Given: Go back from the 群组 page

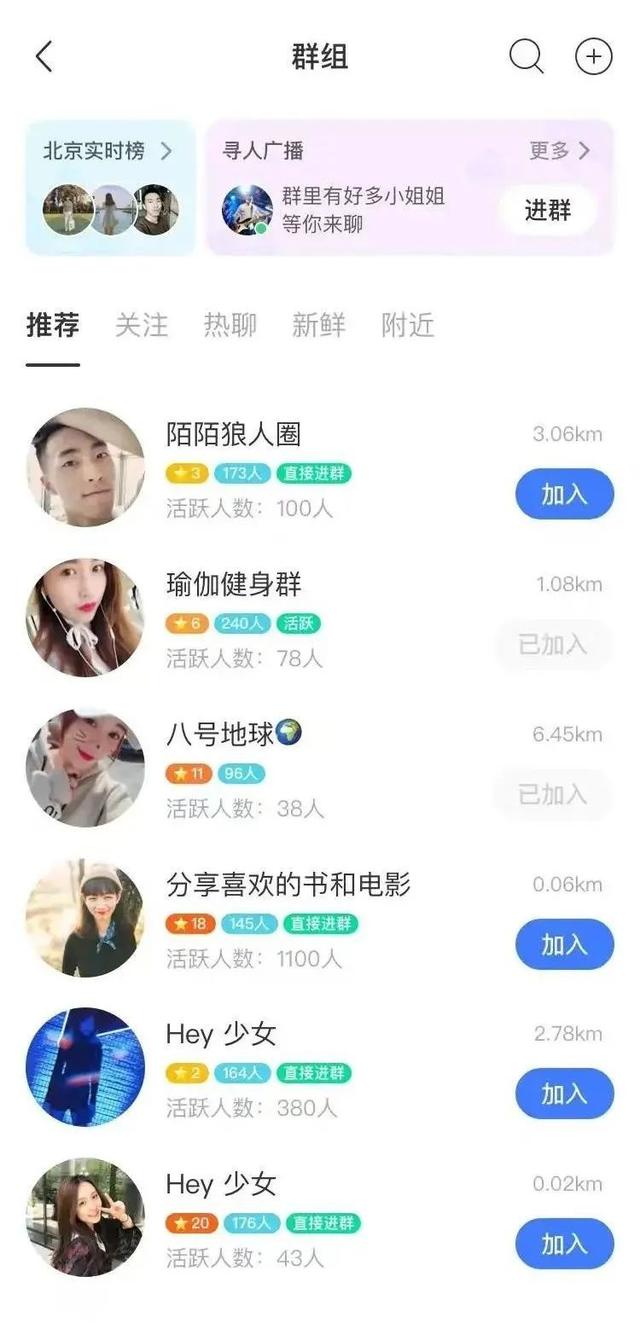Looking at the screenshot, I should point(44,57).
